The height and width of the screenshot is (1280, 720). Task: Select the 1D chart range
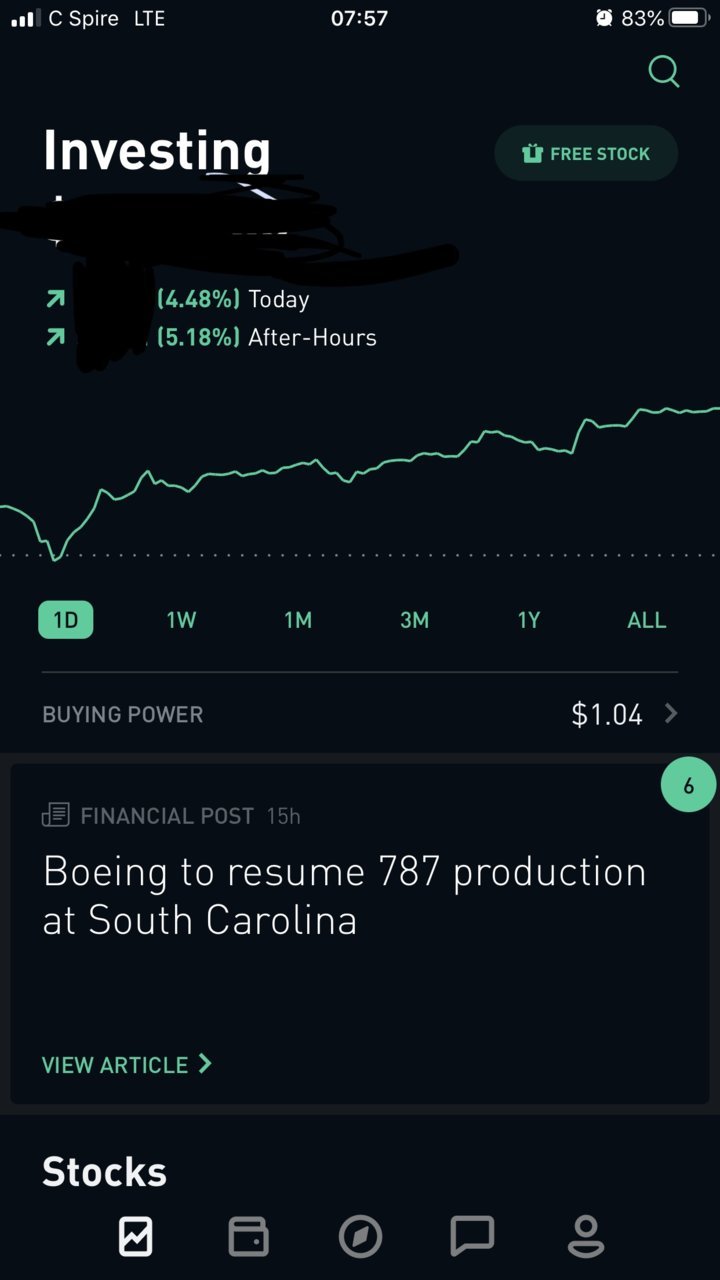pos(65,620)
